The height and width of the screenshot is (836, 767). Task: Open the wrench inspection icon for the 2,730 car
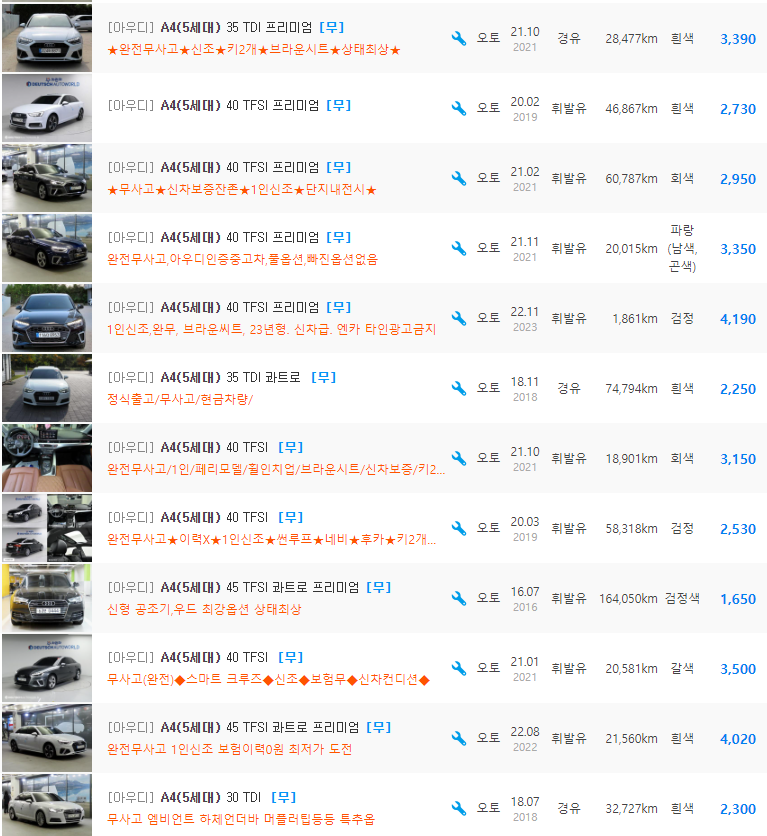click(x=458, y=108)
